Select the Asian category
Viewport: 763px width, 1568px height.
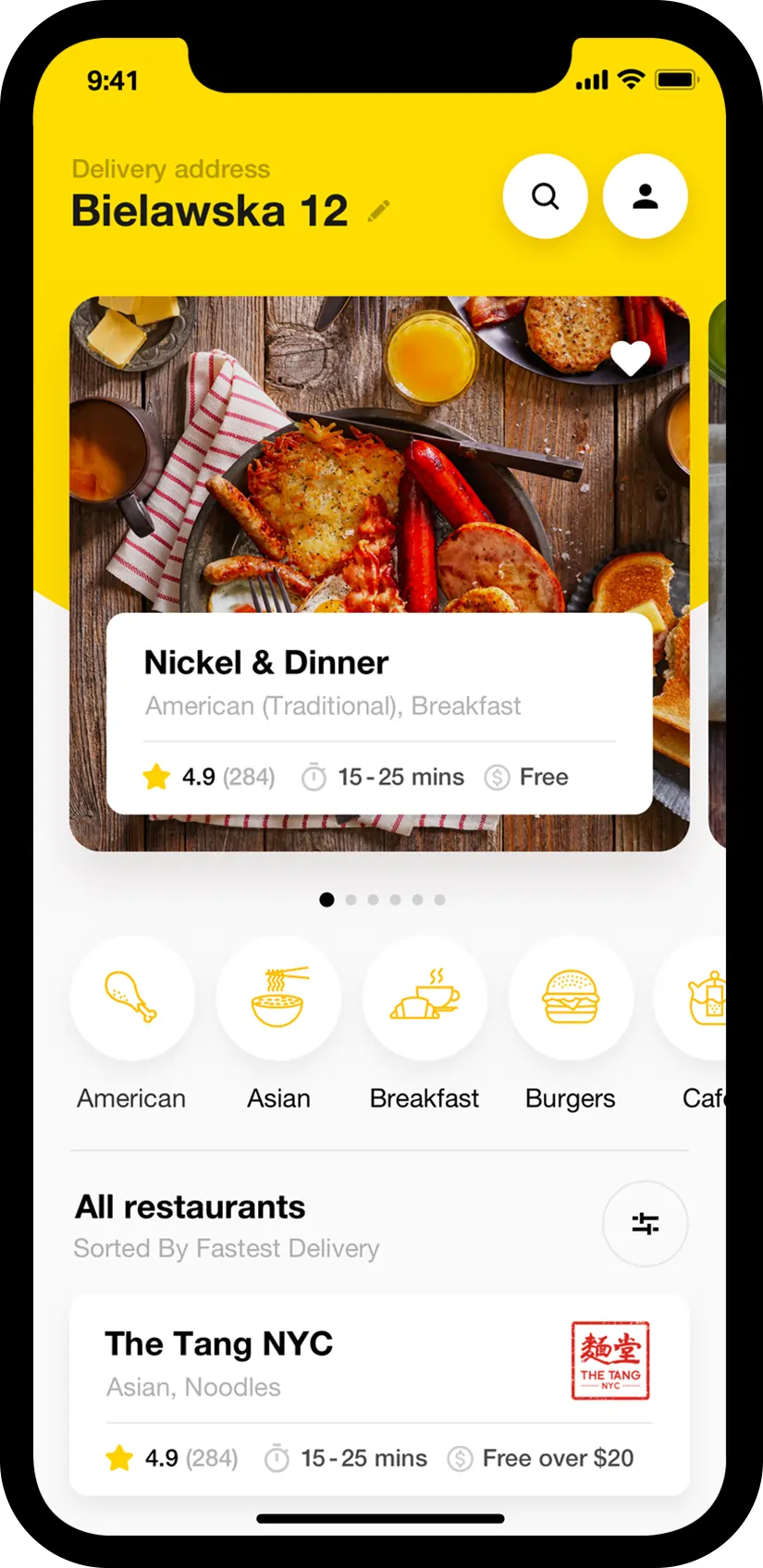coord(278,998)
